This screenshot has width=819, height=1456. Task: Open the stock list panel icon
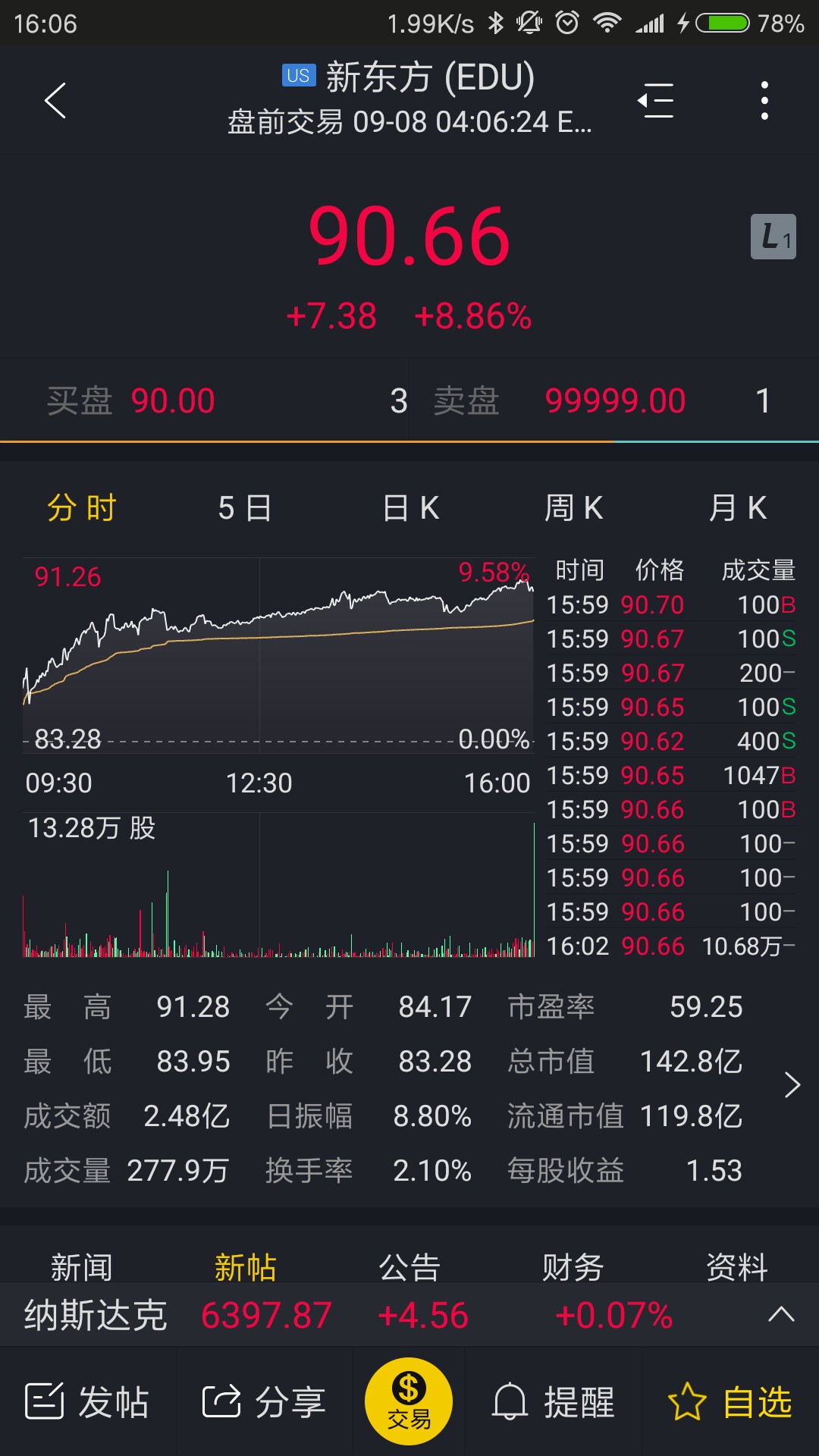(655, 101)
